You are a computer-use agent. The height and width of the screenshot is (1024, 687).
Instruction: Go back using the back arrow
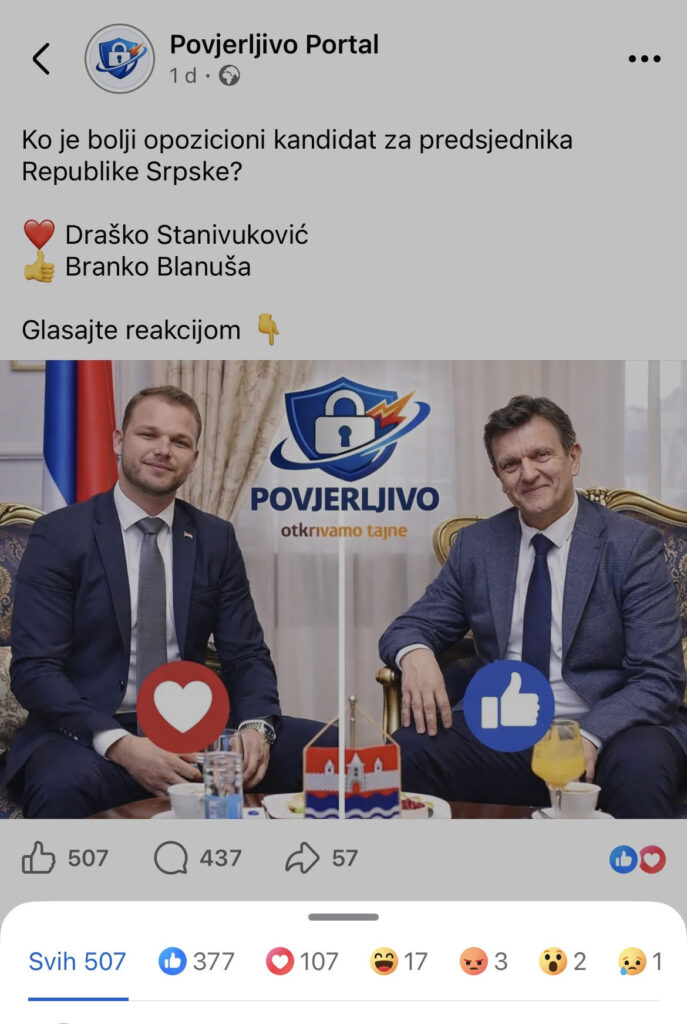point(40,59)
